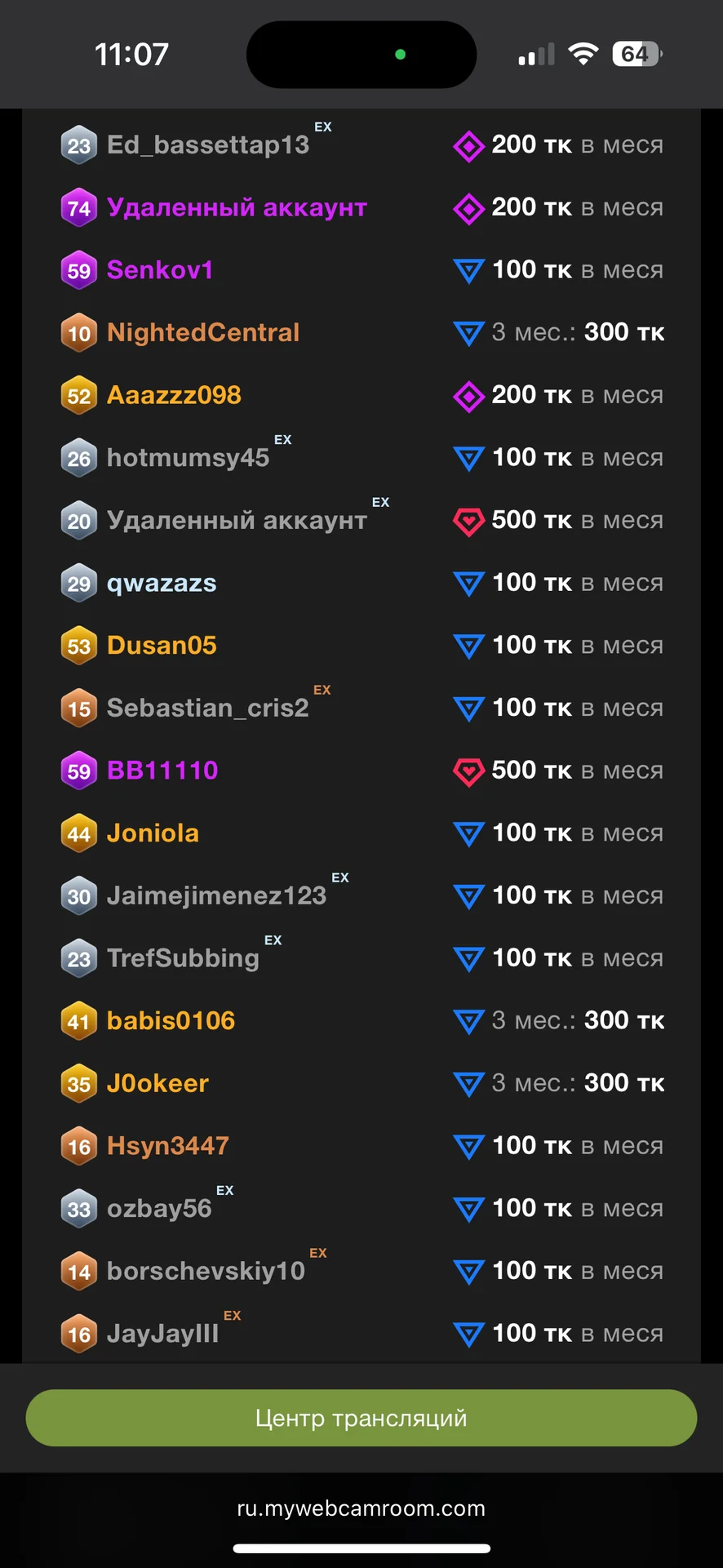Image resolution: width=723 pixels, height=1568 pixels.
Task: Open Ed_bassettap13's profile row
Action: (x=208, y=145)
